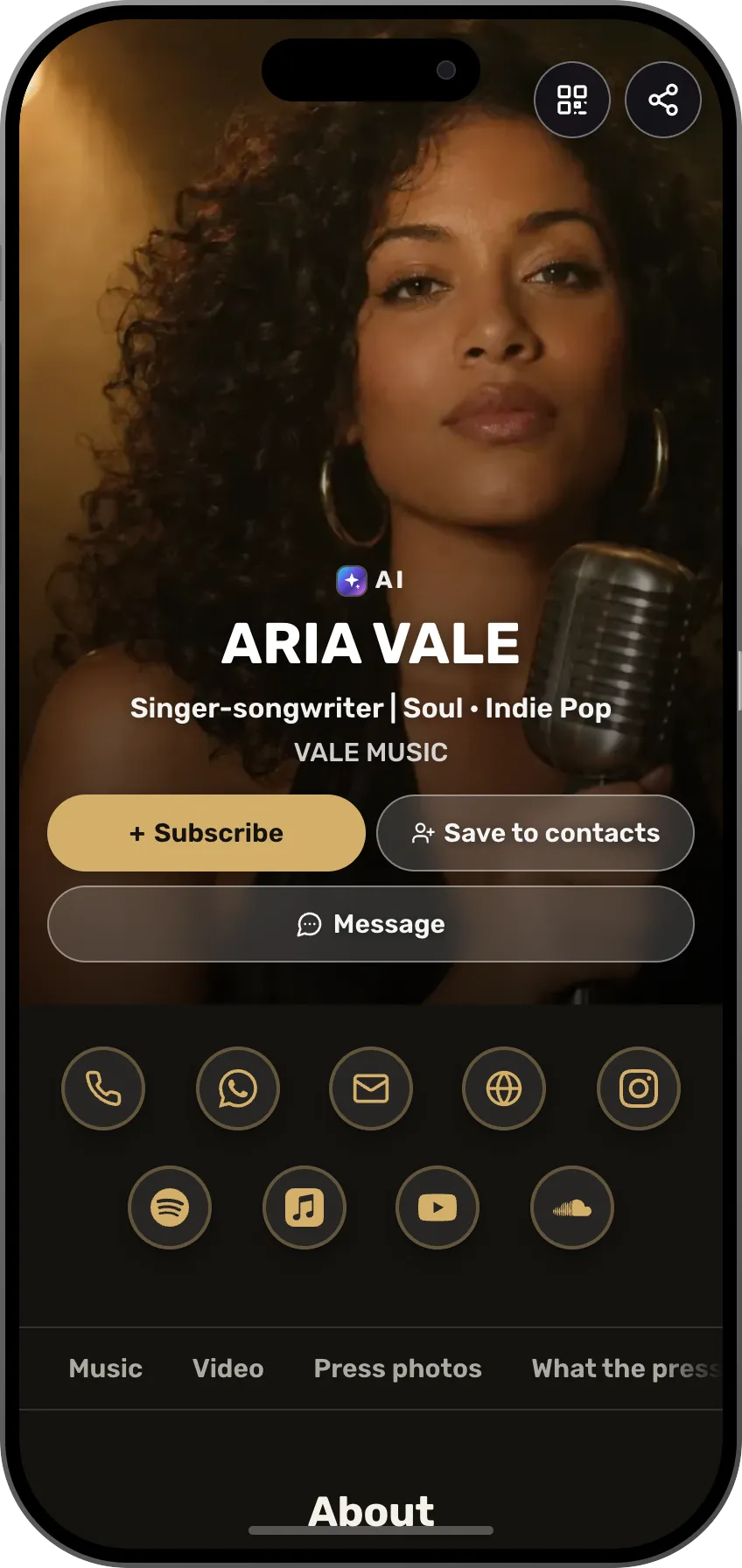Select the Press photos tab
Image resolution: width=742 pixels, height=1568 pixels.
[x=398, y=1368]
